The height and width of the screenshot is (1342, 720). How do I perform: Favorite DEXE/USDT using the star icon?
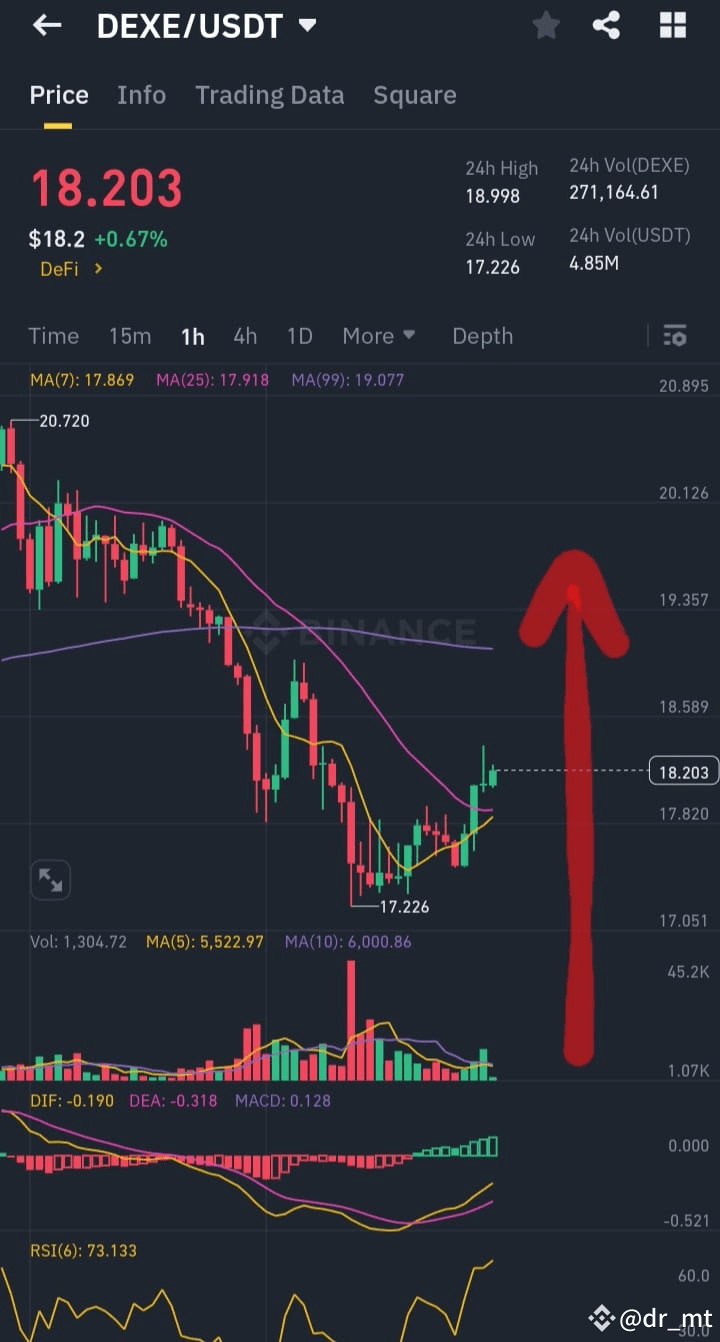546,25
